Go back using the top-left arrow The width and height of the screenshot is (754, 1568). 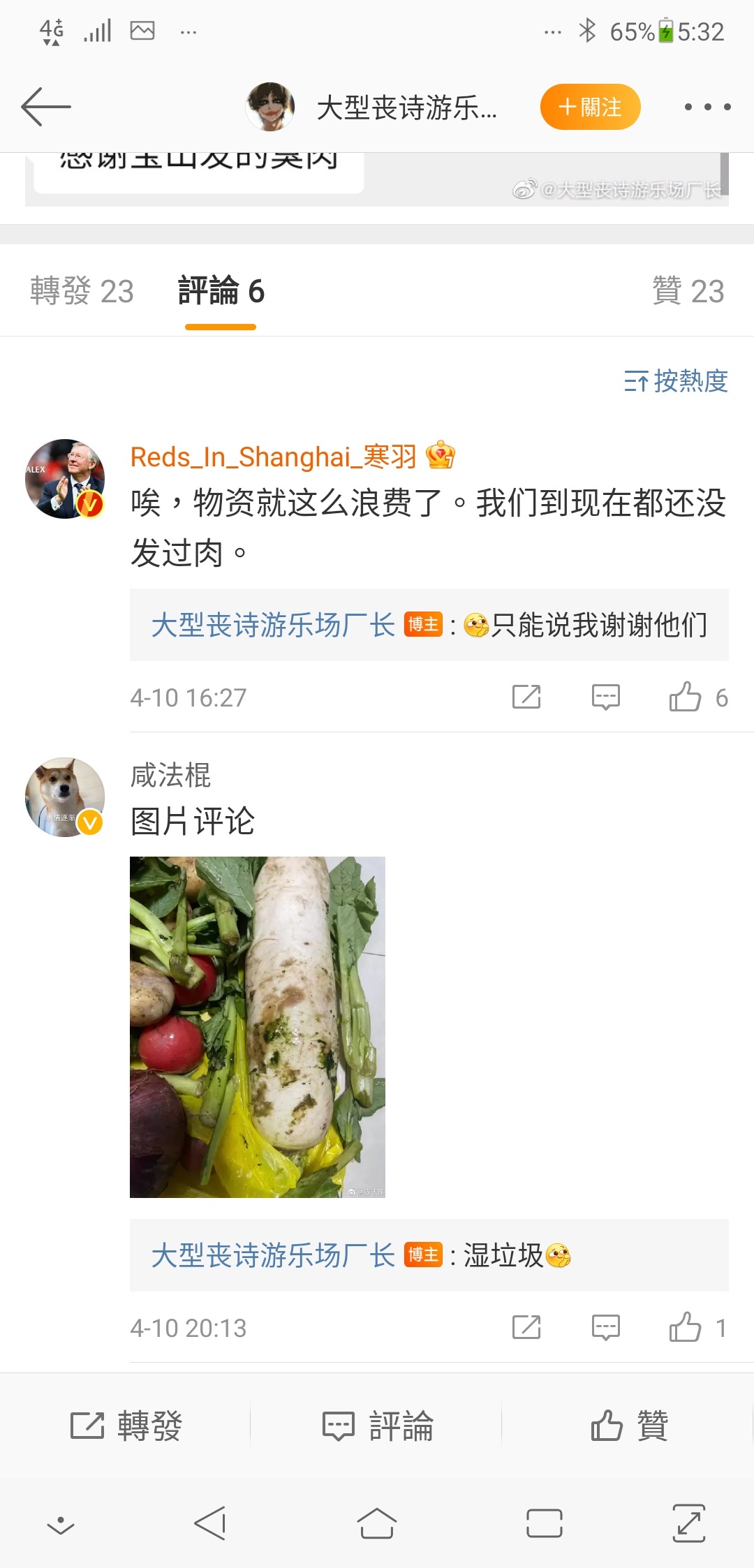(x=46, y=107)
